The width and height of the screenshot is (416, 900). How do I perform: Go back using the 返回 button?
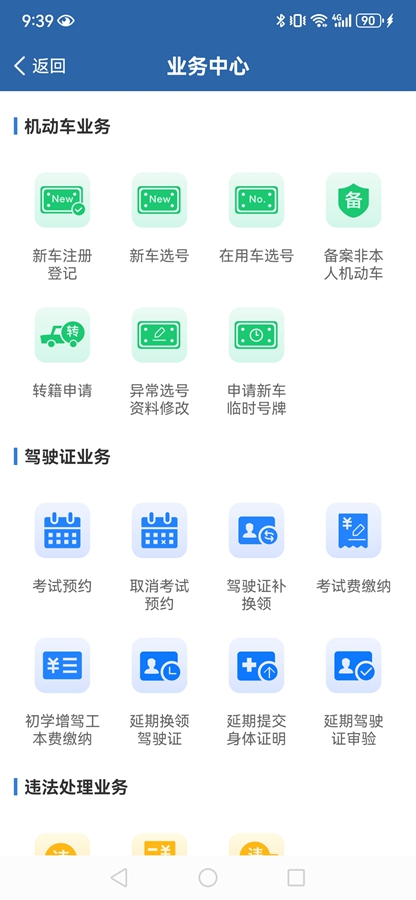click(40, 66)
